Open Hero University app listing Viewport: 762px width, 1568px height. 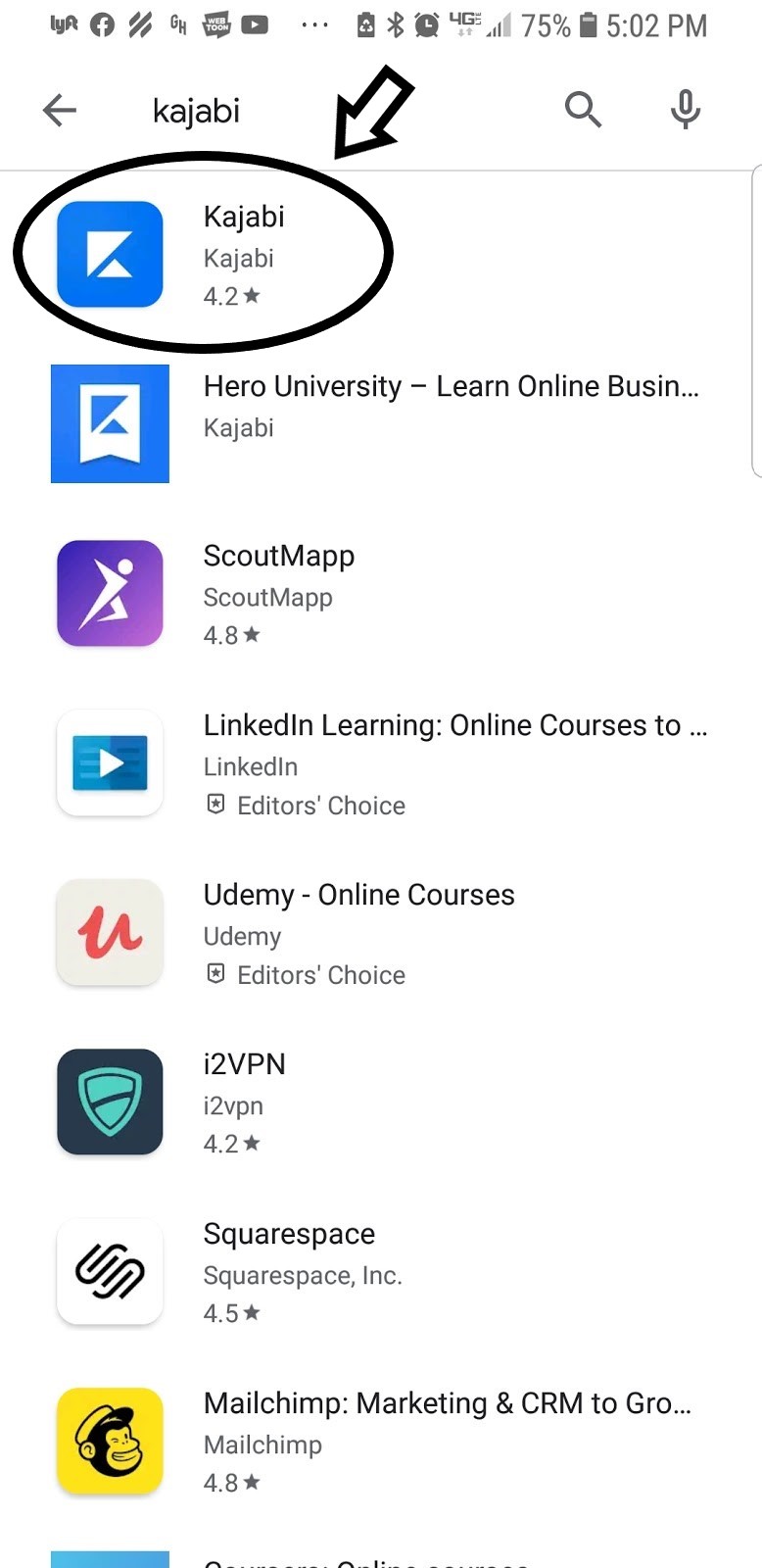point(451,387)
